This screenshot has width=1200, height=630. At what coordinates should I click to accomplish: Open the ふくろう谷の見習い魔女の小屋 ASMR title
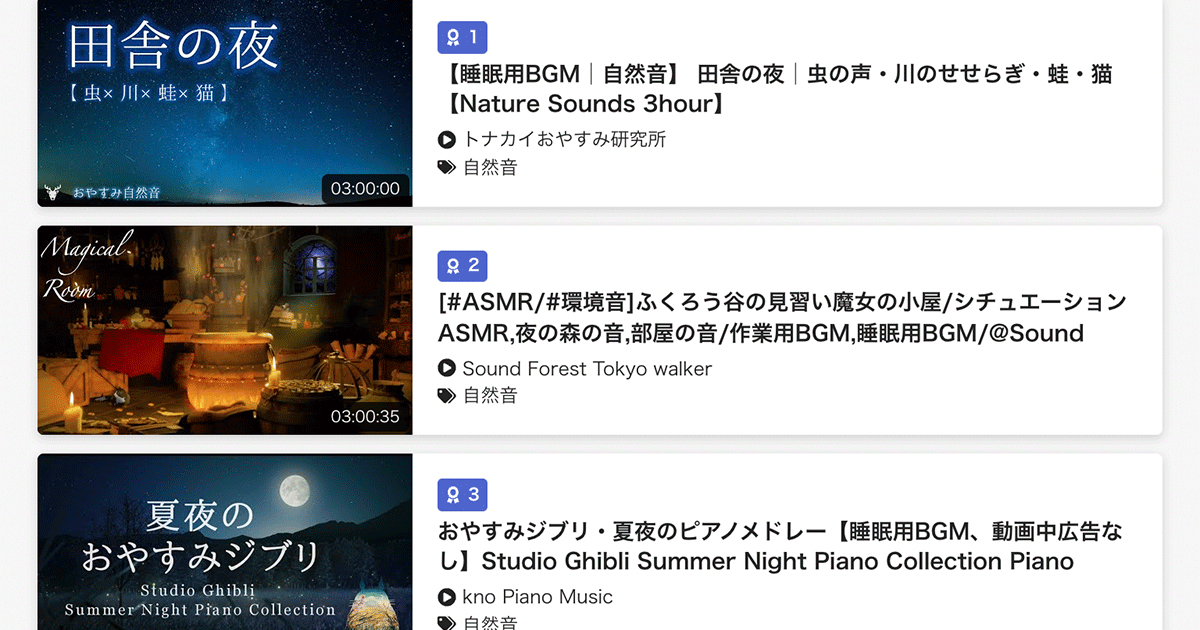click(x=780, y=317)
